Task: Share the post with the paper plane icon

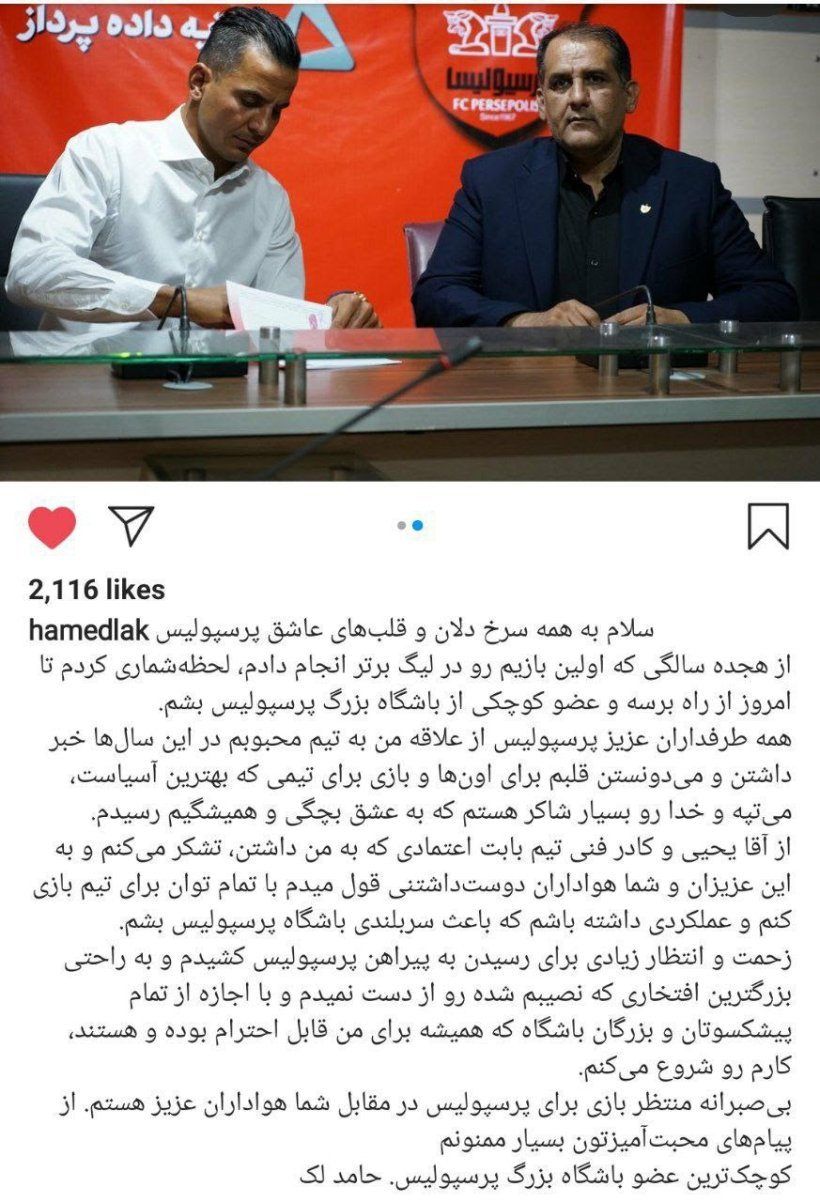Action: click(131, 526)
